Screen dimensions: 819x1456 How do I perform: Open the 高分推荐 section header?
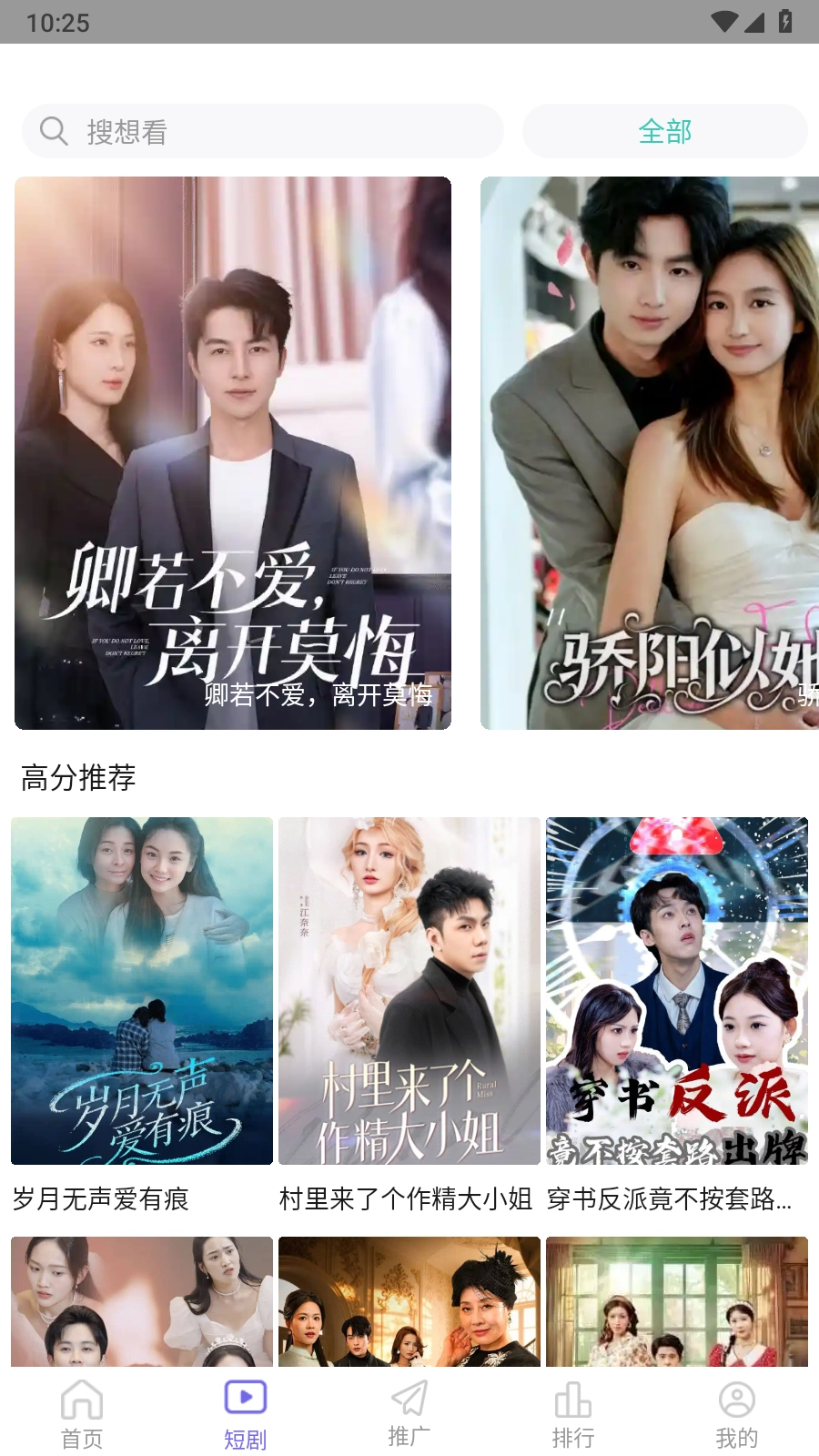point(78,778)
